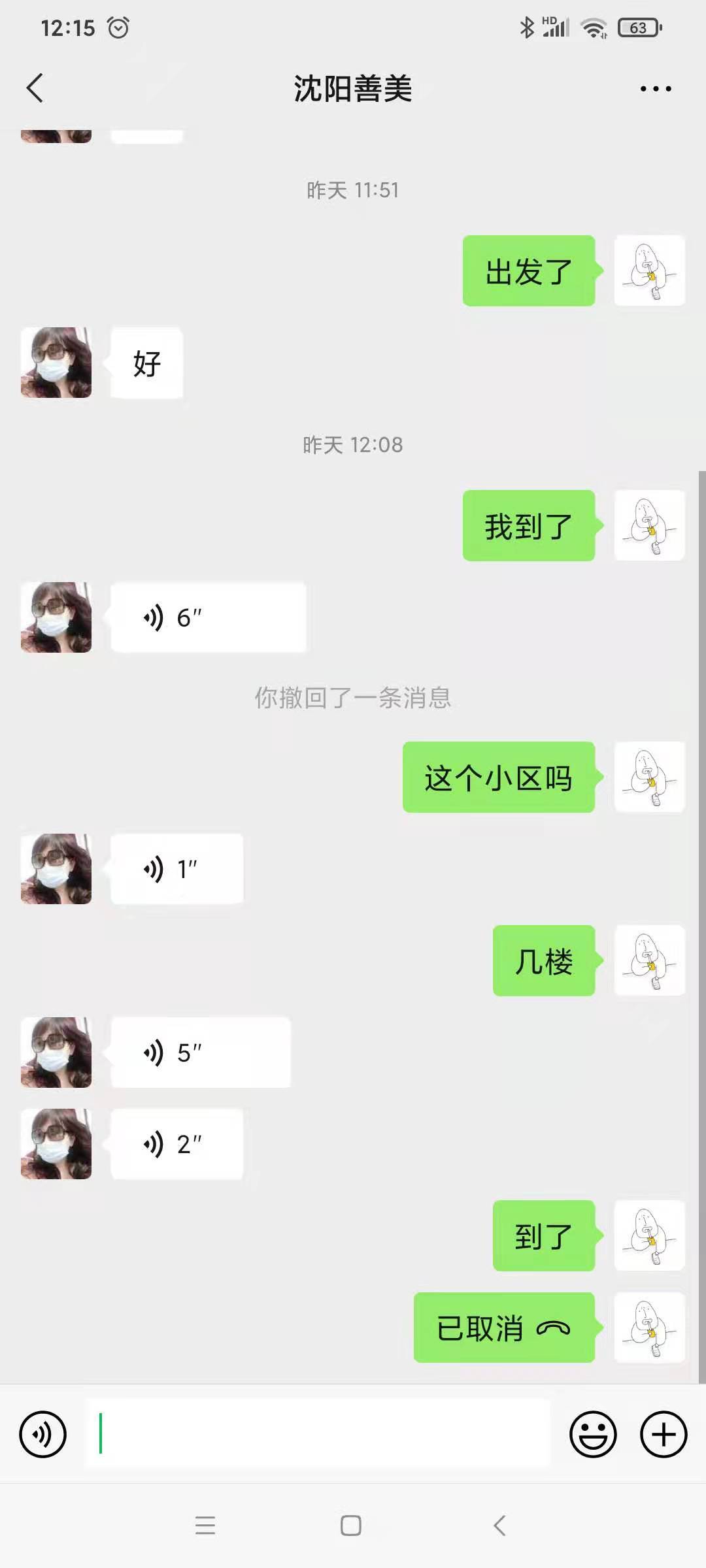Play the 2″ voice message
This screenshot has width=706, height=1568.
coord(176,1144)
